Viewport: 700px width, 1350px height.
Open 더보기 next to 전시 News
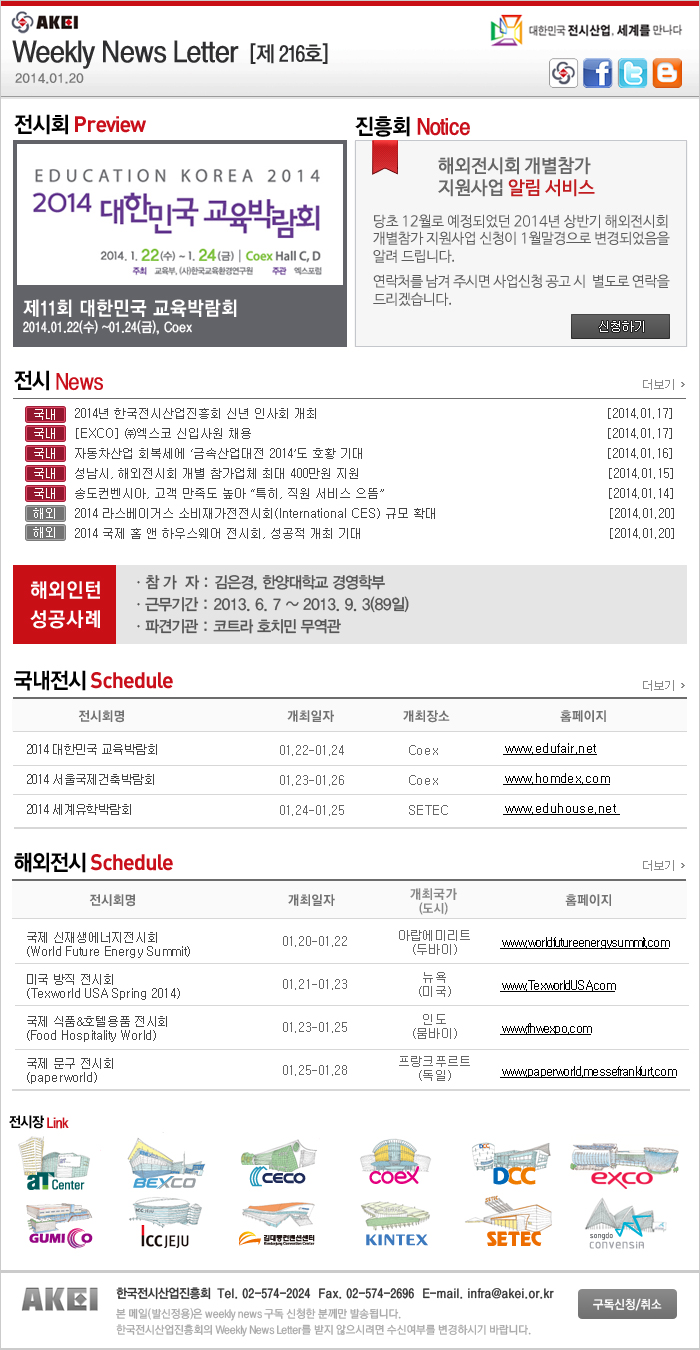point(663,384)
